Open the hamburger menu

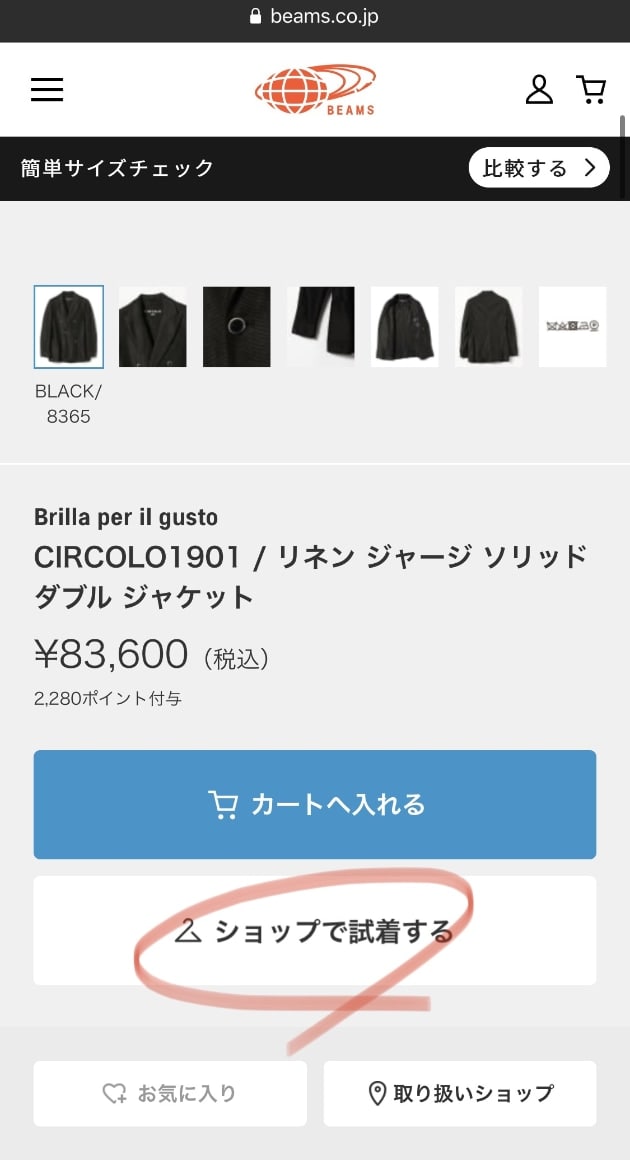point(47,90)
